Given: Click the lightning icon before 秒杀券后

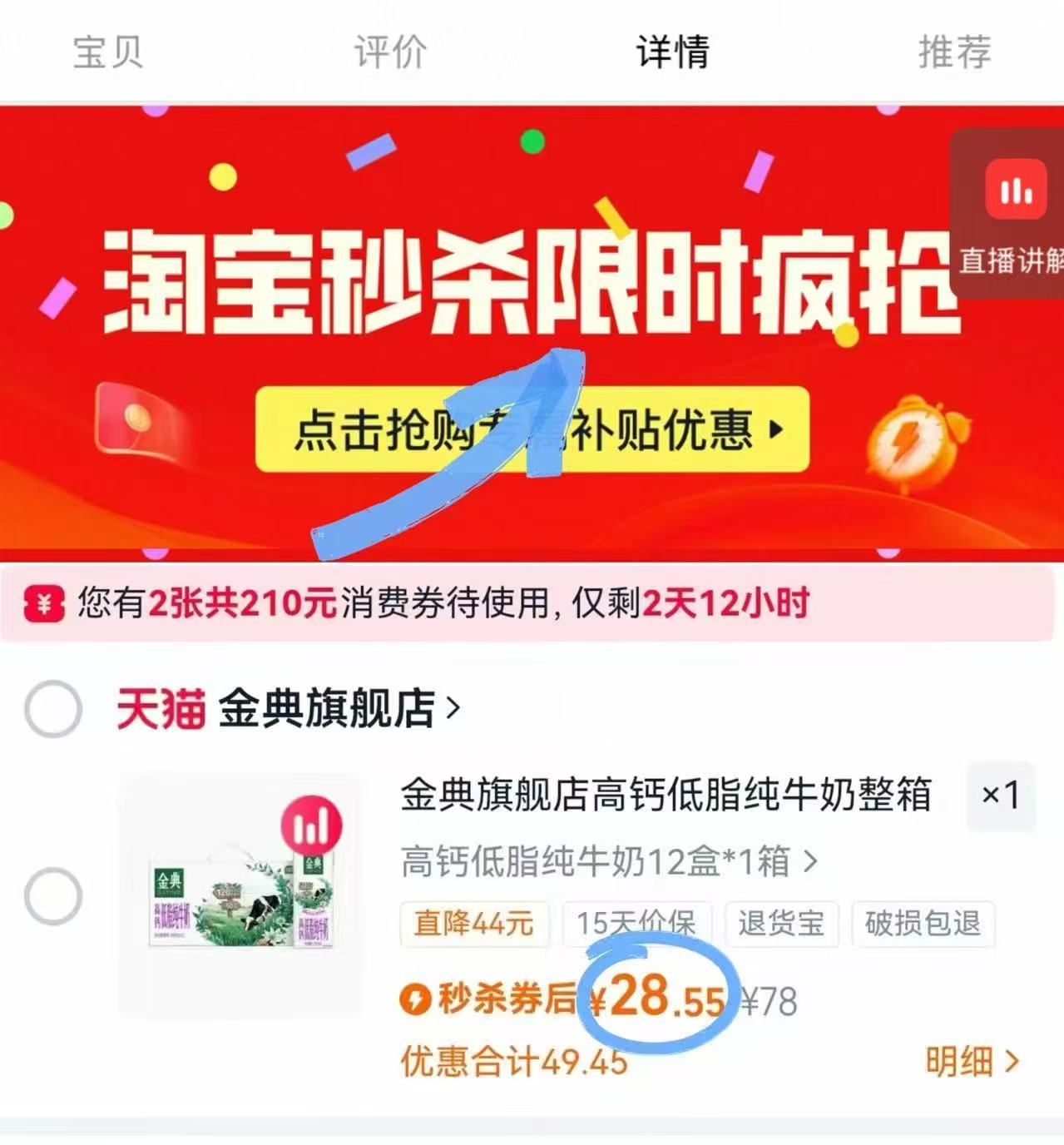Looking at the screenshot, I should [x=413, y=1003].
